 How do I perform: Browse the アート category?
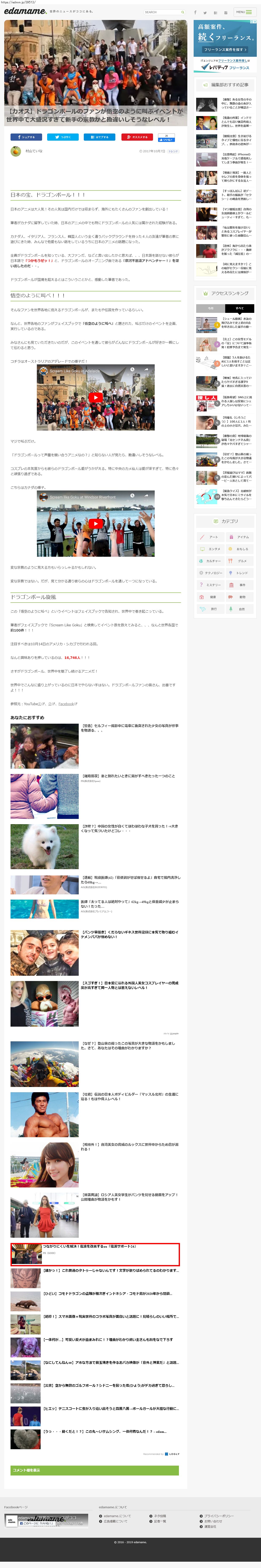[210, 537]
